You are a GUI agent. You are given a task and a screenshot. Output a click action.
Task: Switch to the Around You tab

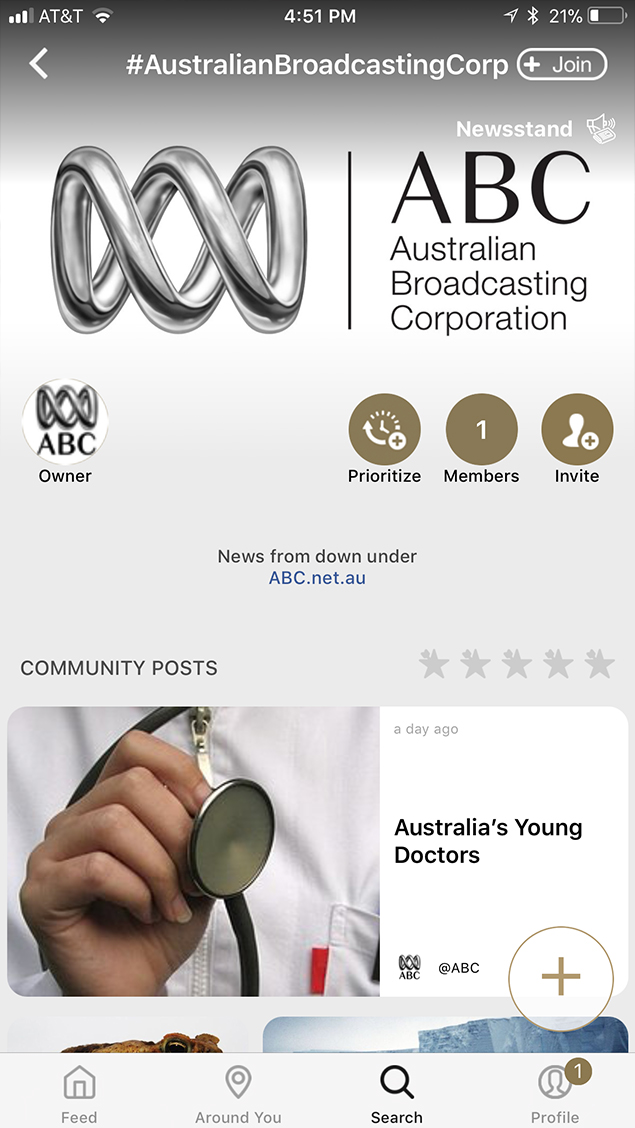[238, 1093]
